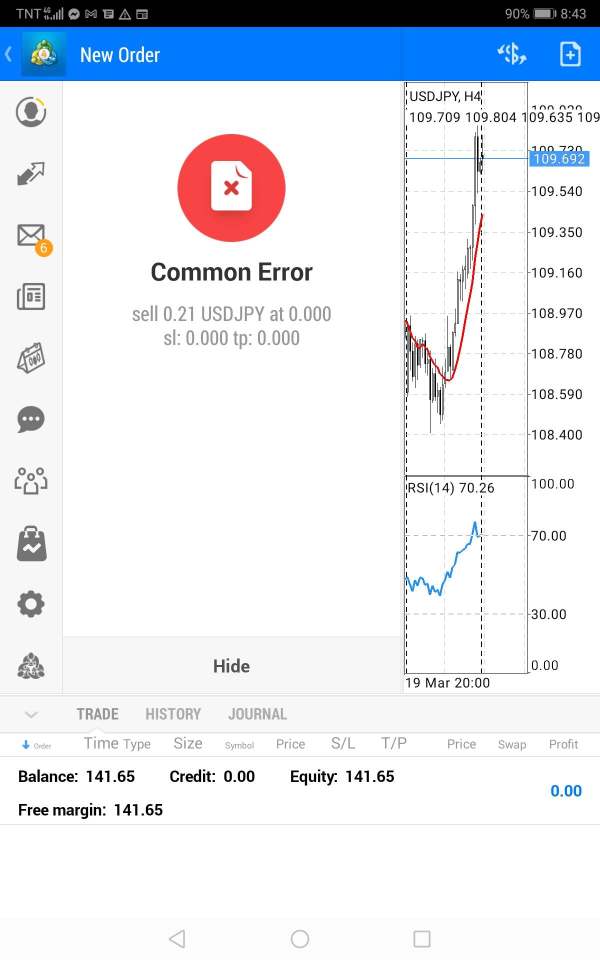
Task: Switch to the Journal tab
Action: [257, 714]
